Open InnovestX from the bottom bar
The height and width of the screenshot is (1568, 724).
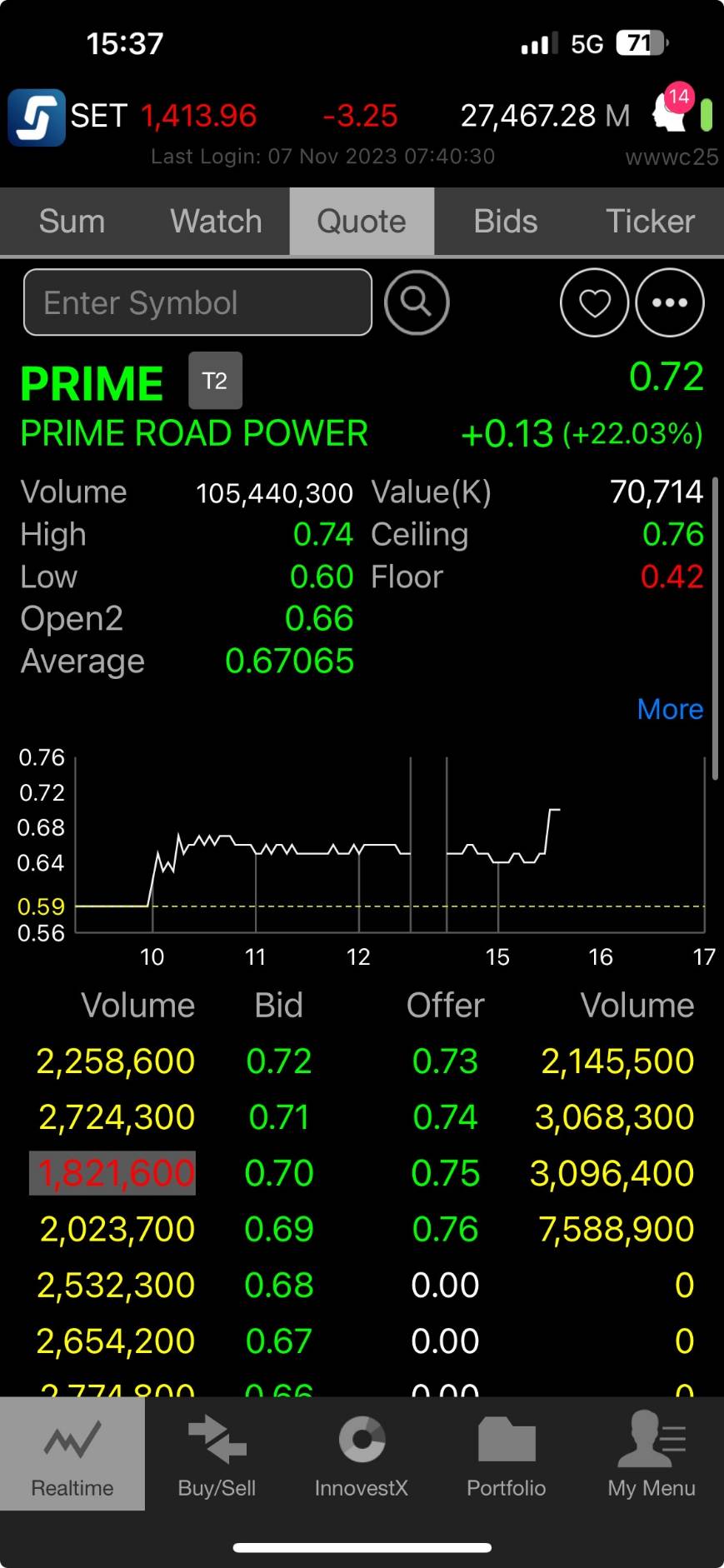pyautogui.click(x=362, y=1455)
